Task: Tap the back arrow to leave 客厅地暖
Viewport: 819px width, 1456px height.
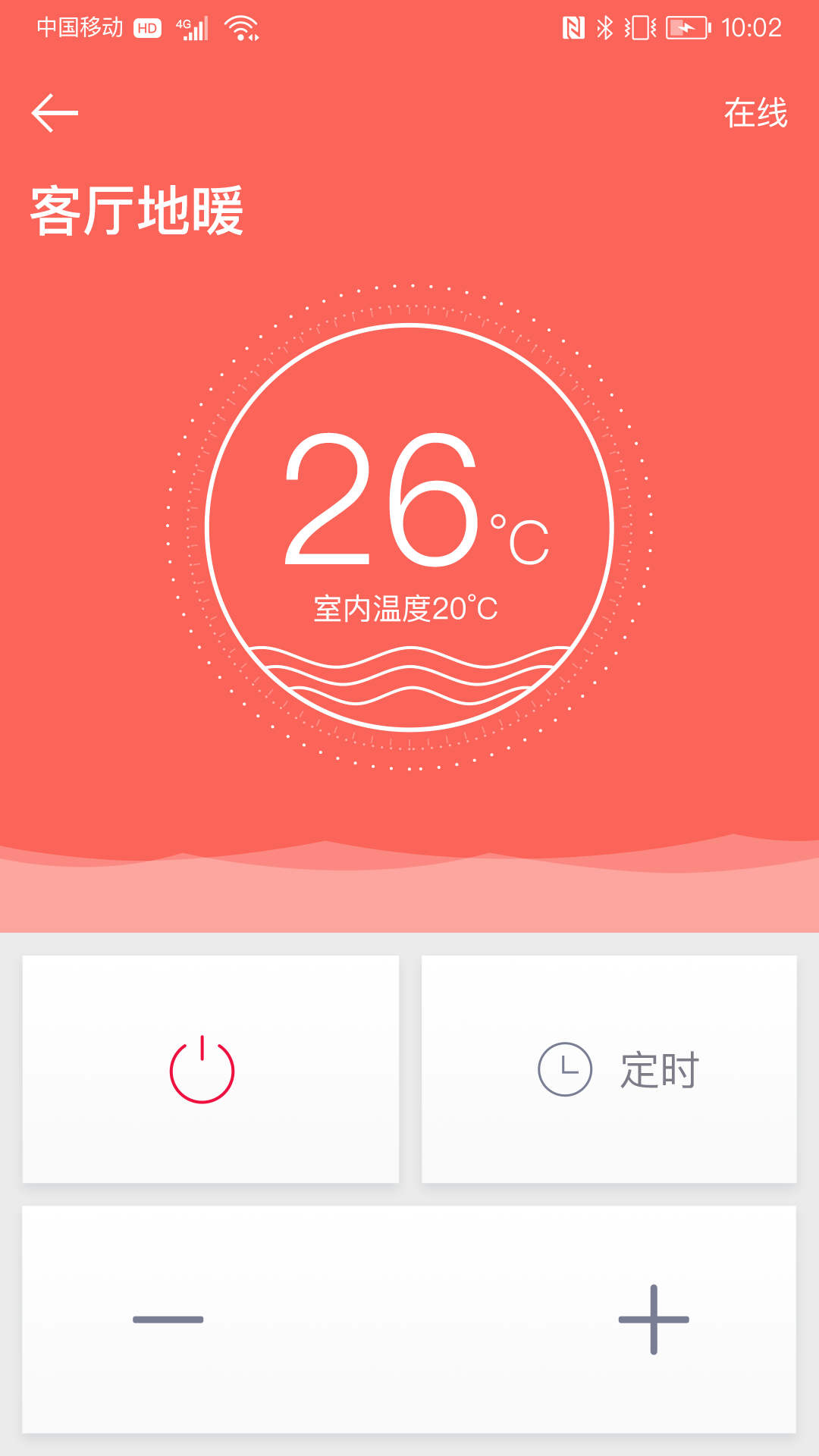Action: coord(55,112)
